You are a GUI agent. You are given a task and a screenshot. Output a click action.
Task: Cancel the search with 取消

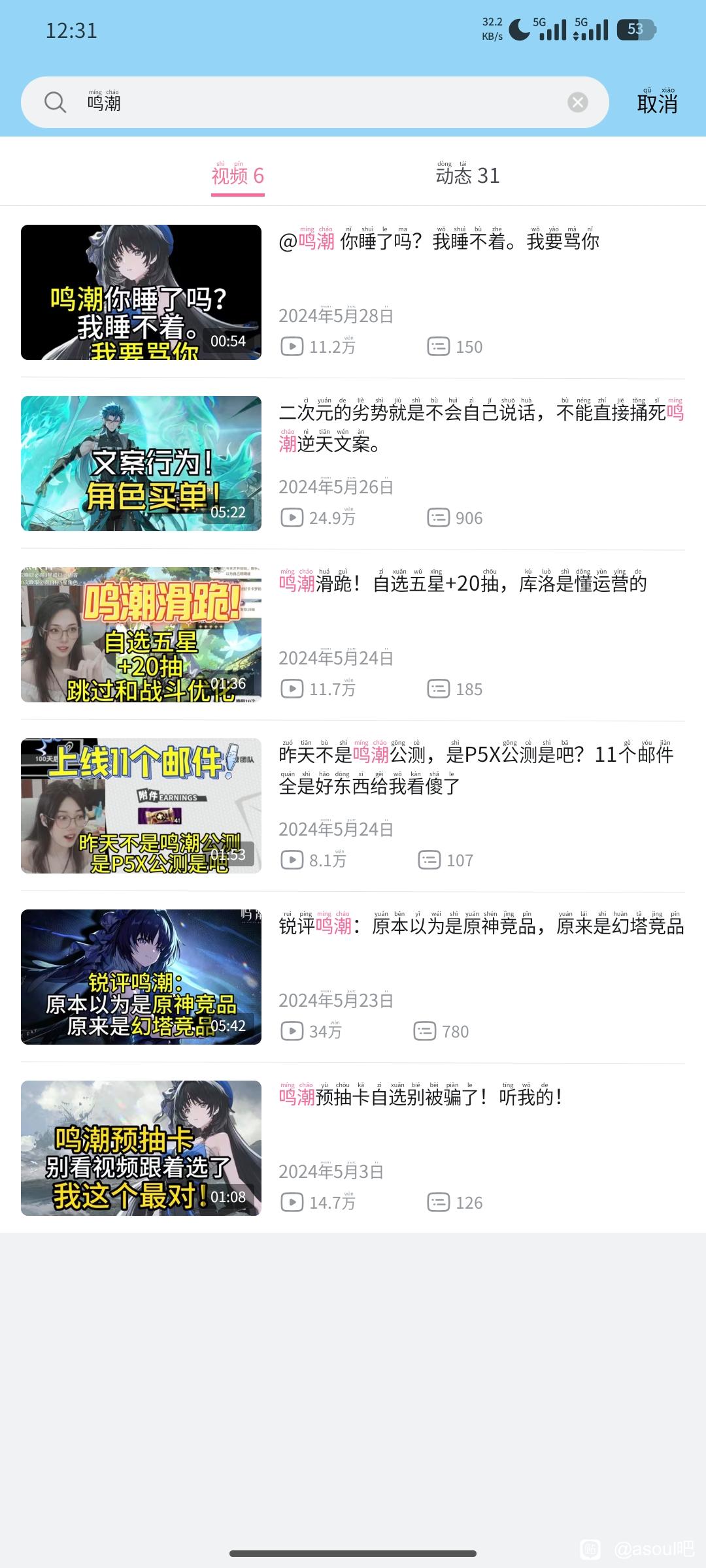[657, 103]
